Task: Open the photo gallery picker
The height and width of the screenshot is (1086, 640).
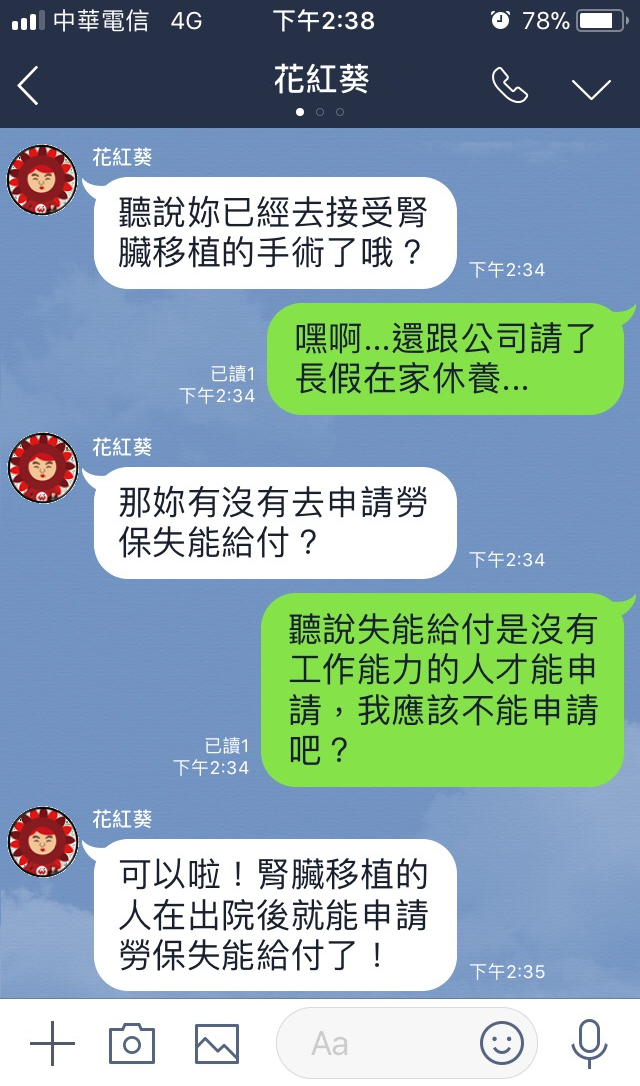Action: [217, 1045]
